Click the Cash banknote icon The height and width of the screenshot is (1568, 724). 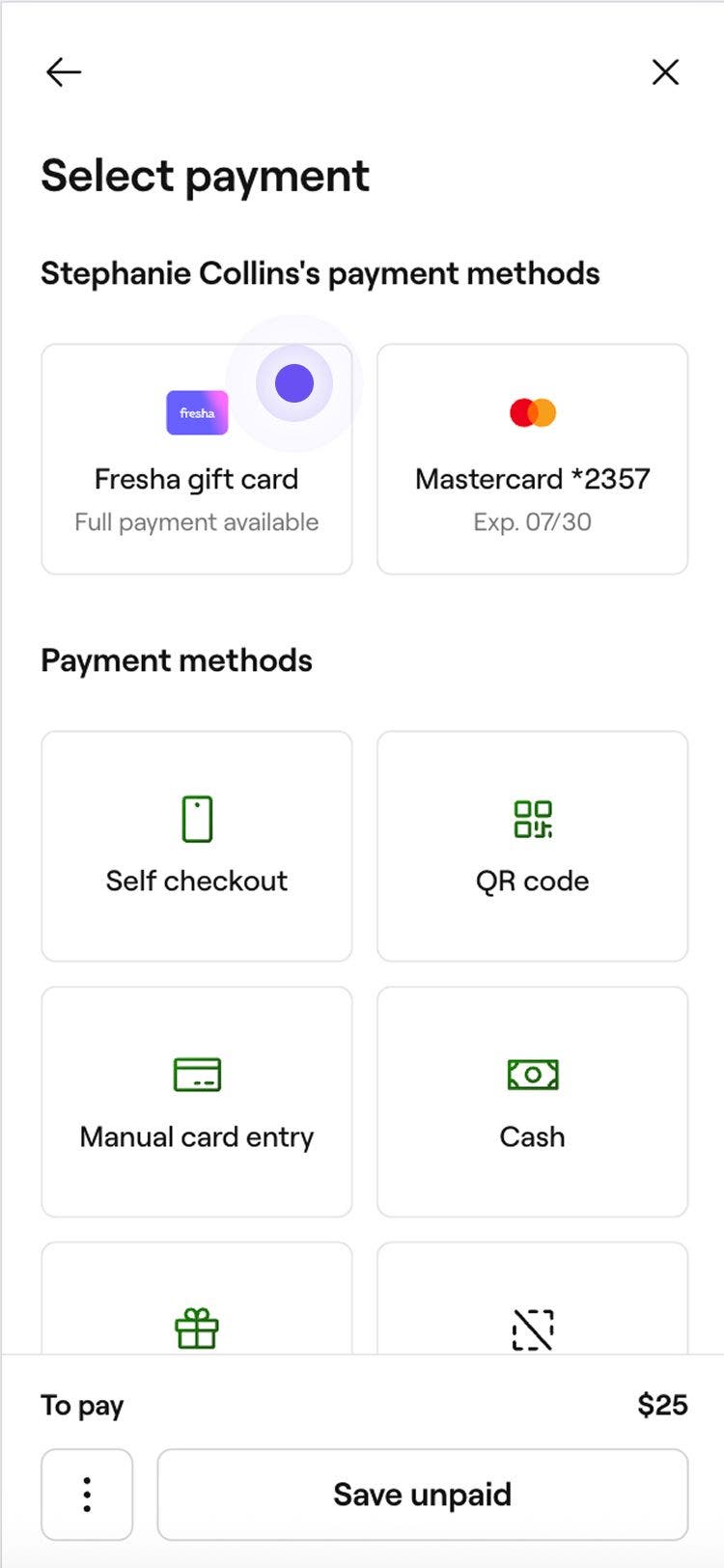pos(532,1074)
